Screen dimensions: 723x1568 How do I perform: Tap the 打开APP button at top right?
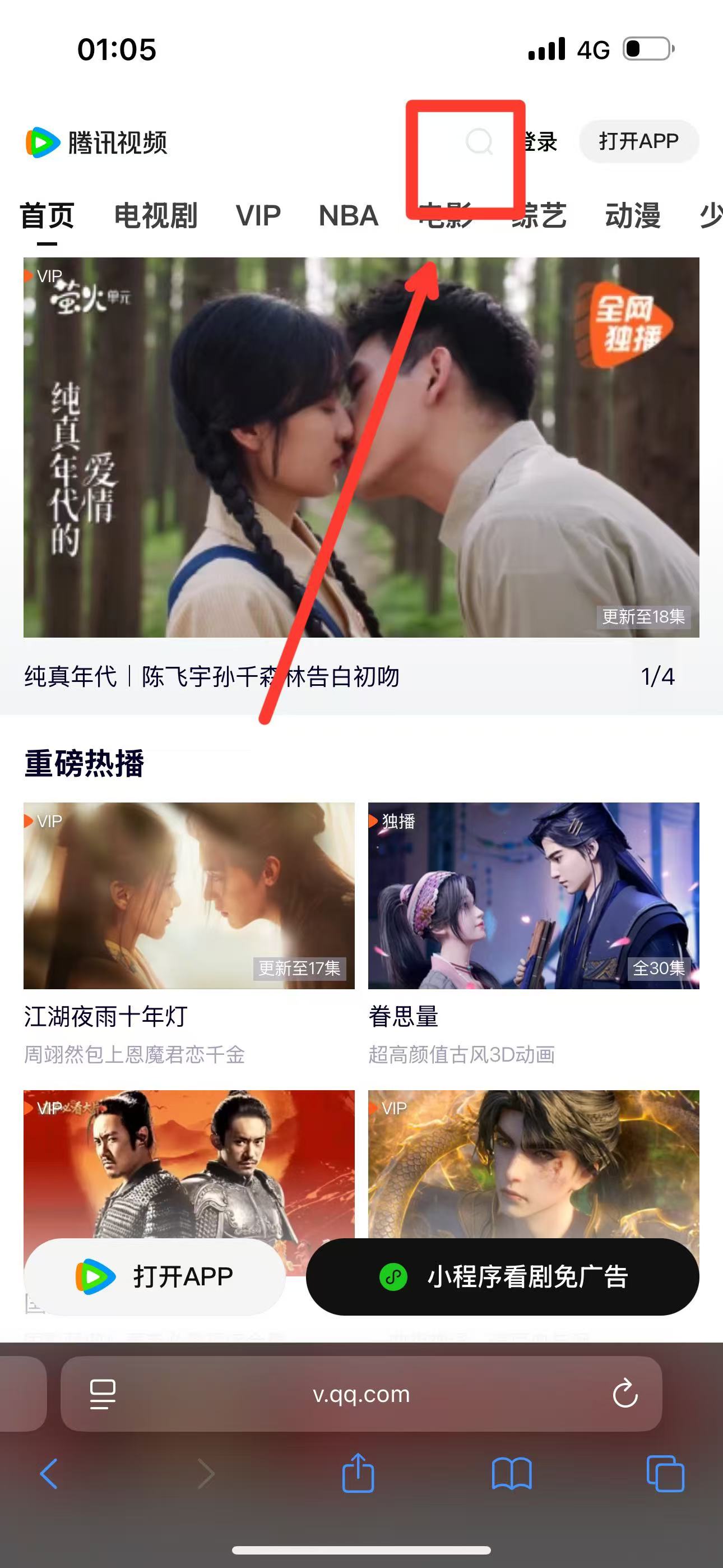pos(639,141)
